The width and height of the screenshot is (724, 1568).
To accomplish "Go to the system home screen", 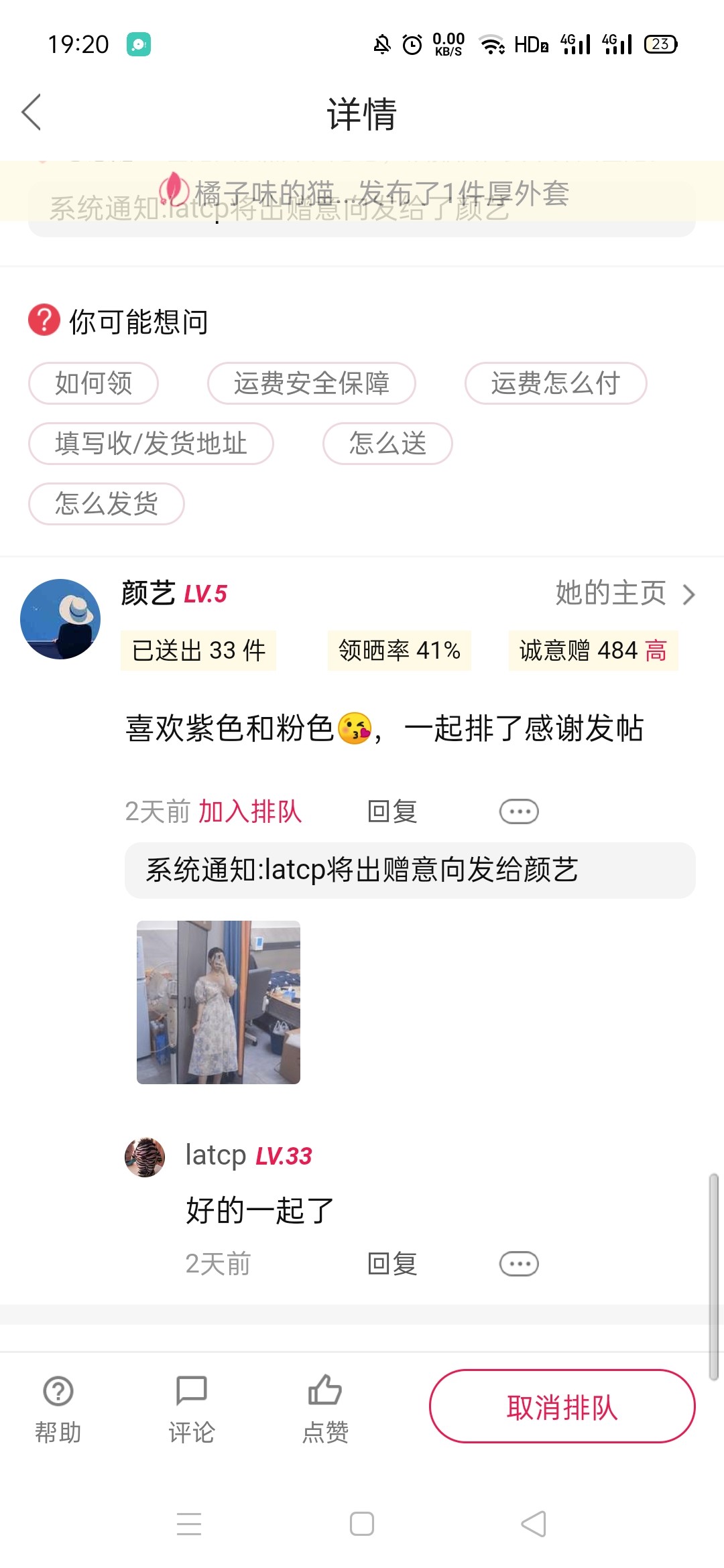I will tap(362, 1524).
